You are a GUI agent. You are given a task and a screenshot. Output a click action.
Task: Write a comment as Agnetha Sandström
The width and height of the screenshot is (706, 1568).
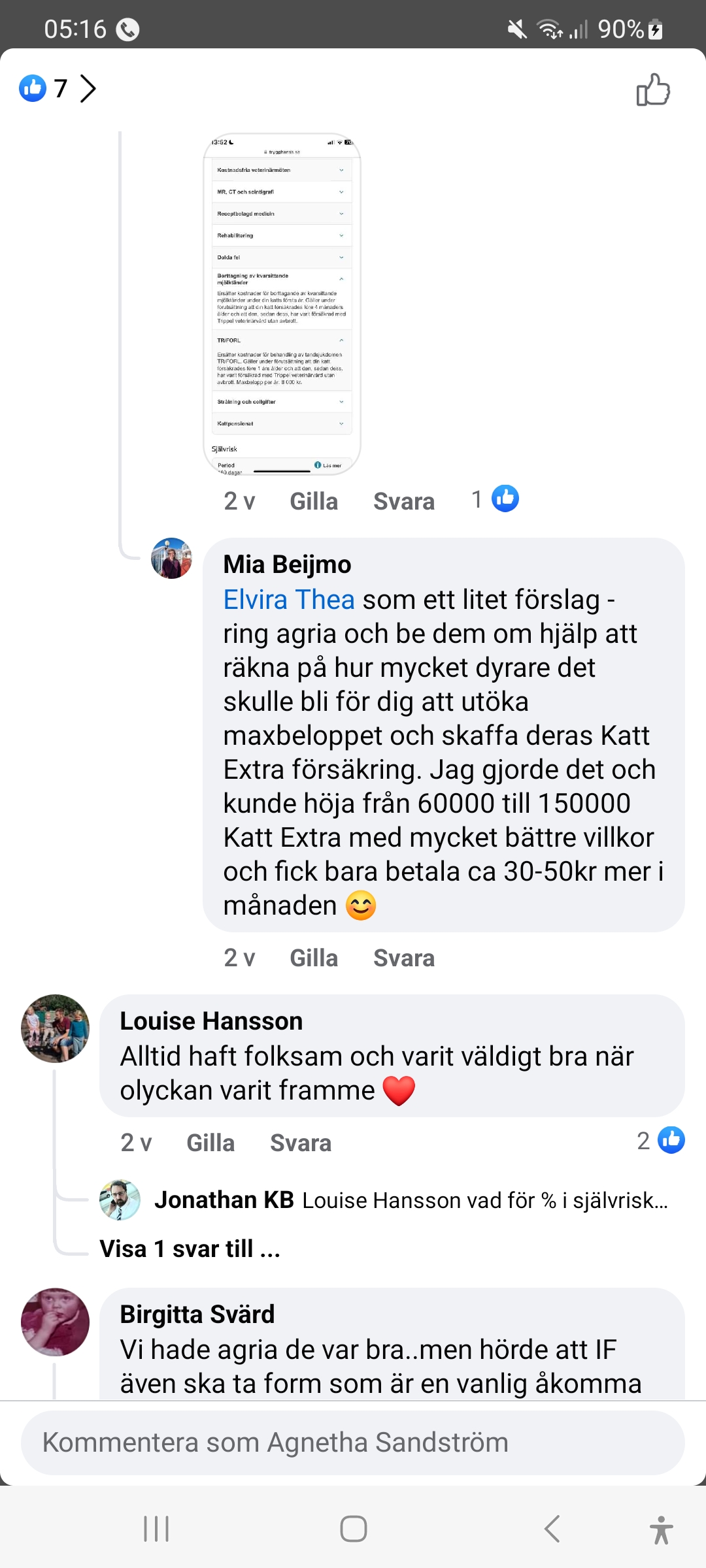click(x=353, y=1443)
